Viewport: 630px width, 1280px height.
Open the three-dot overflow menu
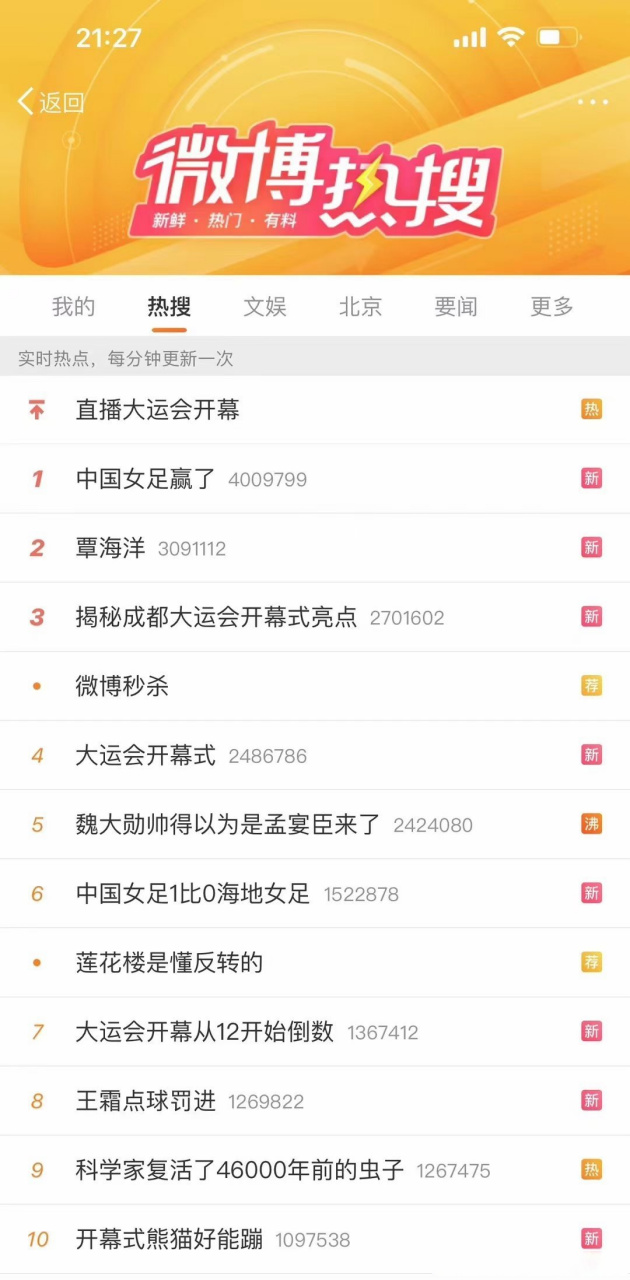tap(592, 102)
